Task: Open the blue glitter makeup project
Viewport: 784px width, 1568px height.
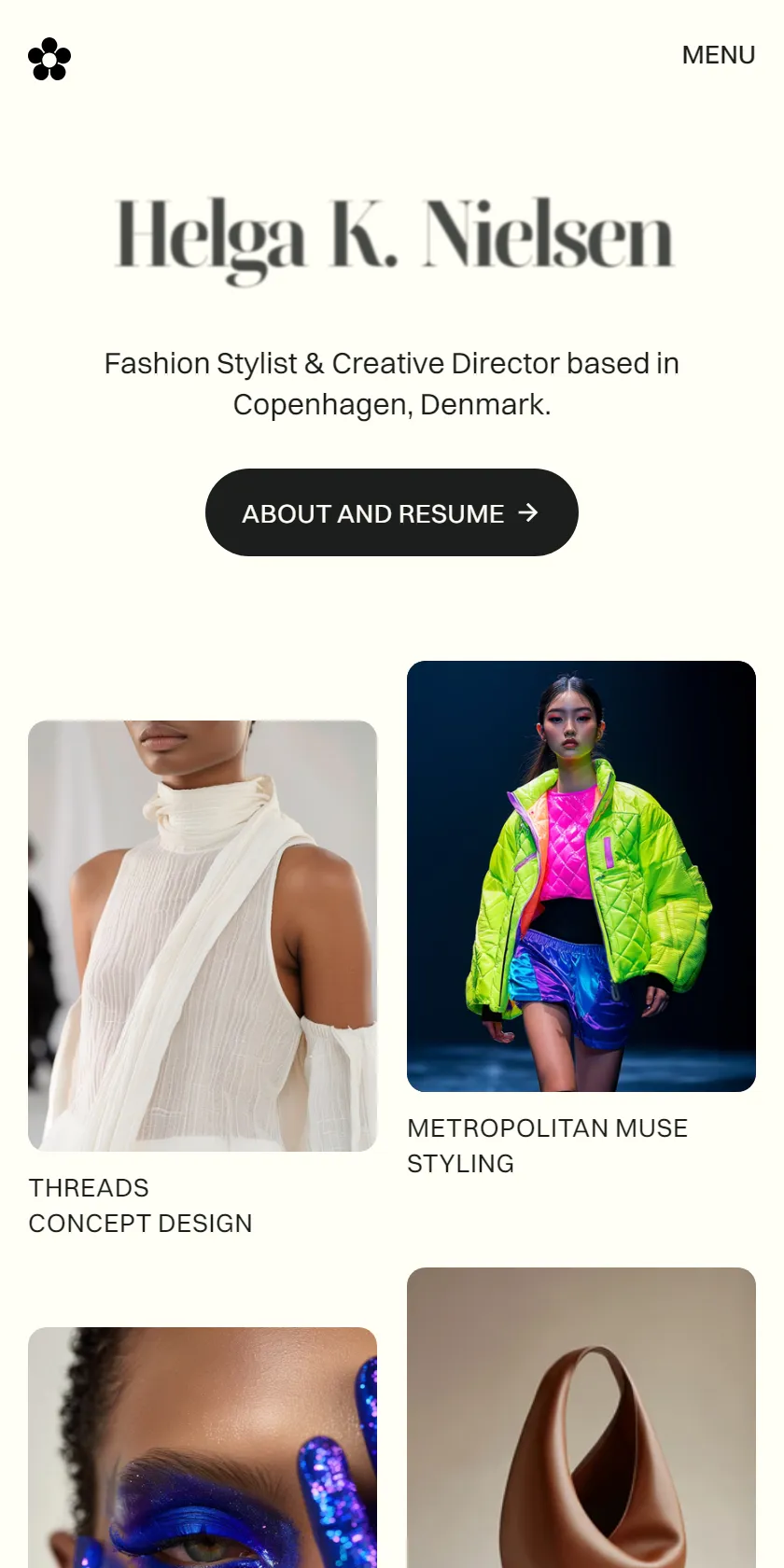Action: pos(203,1448)
